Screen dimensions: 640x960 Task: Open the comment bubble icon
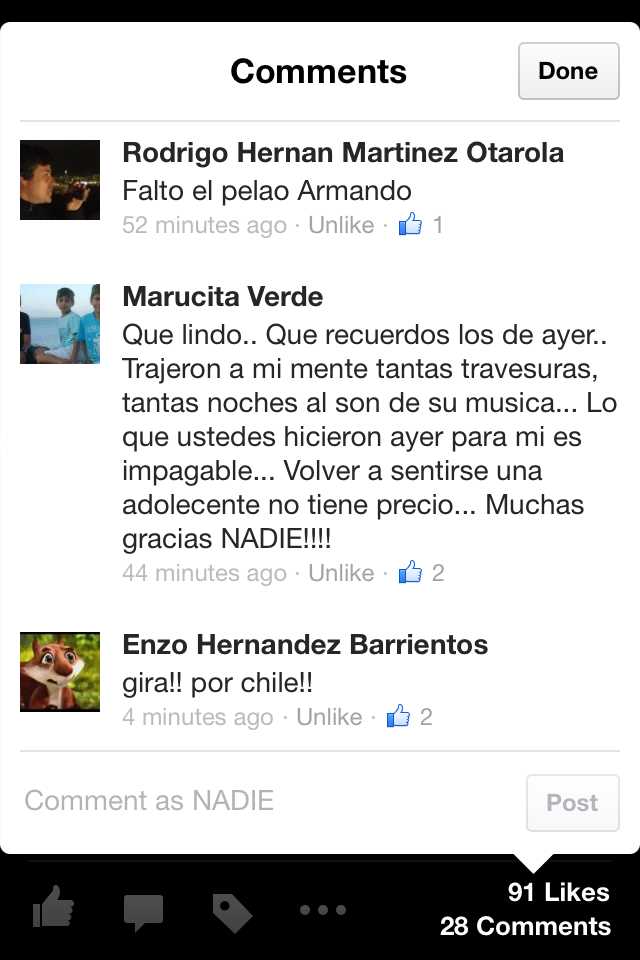point(143,911)
